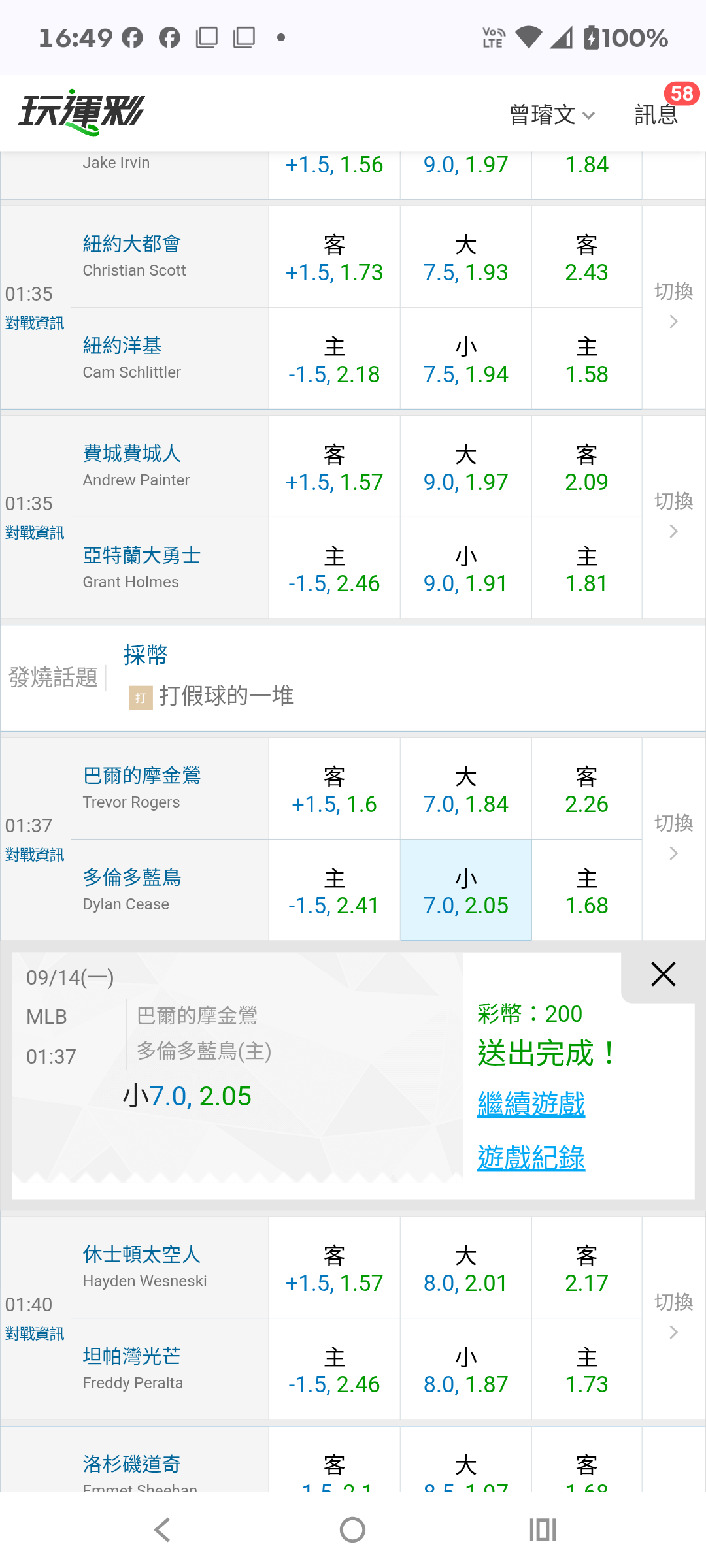
Task: Select 客 +1.5, 1.73 for 紐約大都會
Action: (334, 257)
